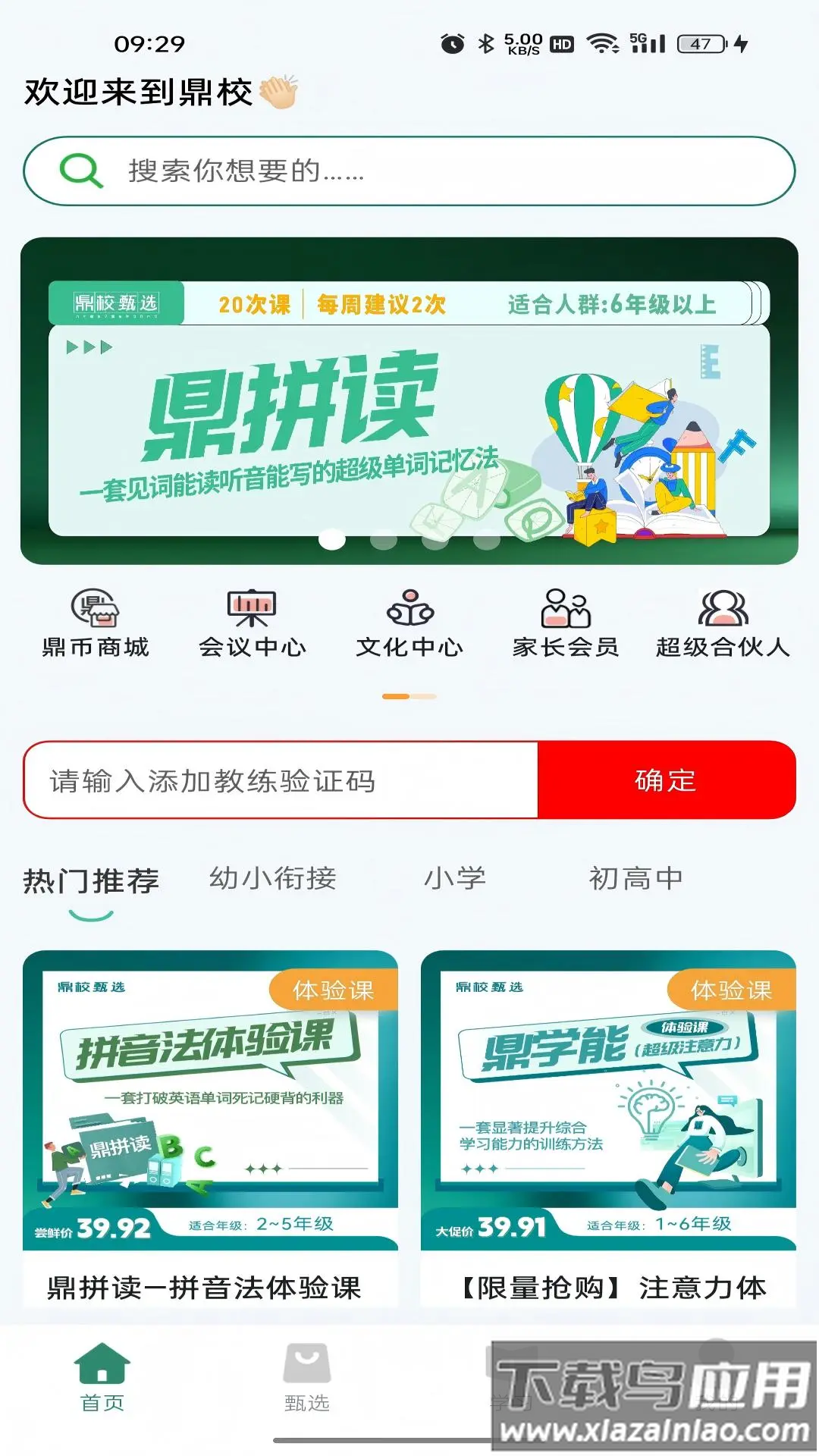
Task: Switch to the 初高中 tab
Action: tap(635, 879)
